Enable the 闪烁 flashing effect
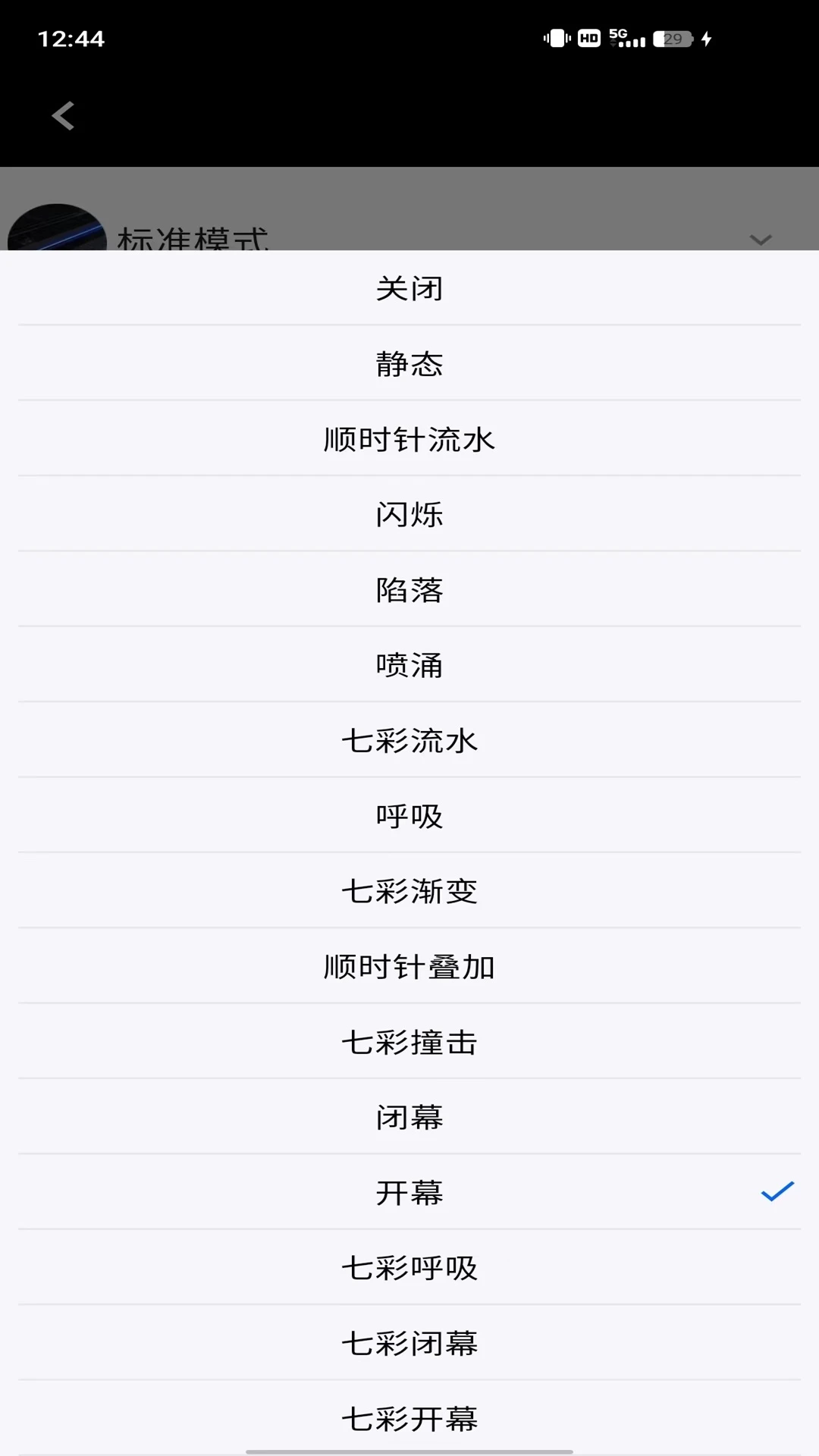This screenshot has height=1456, width=819. click(x=409, y=514)
